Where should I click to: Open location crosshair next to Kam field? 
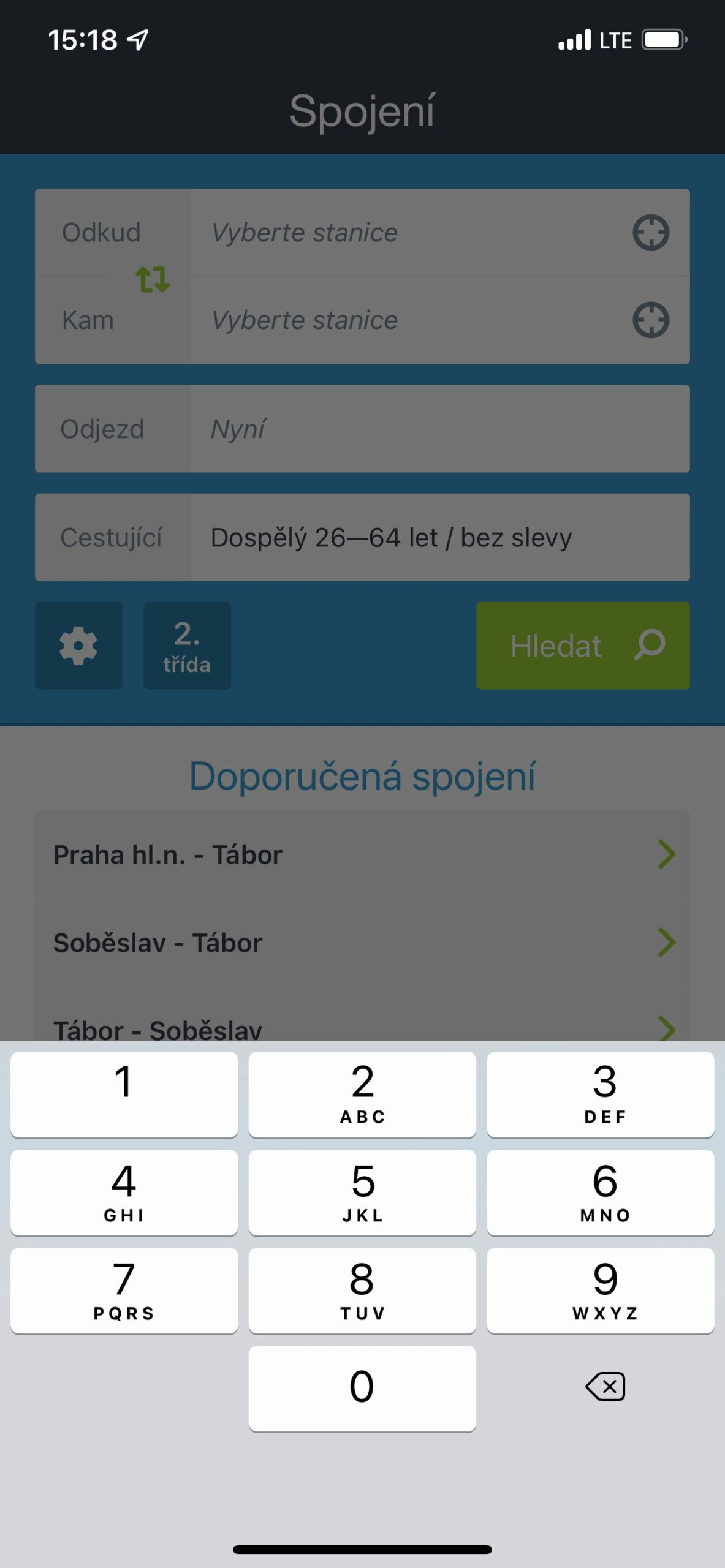click(649, 319)
